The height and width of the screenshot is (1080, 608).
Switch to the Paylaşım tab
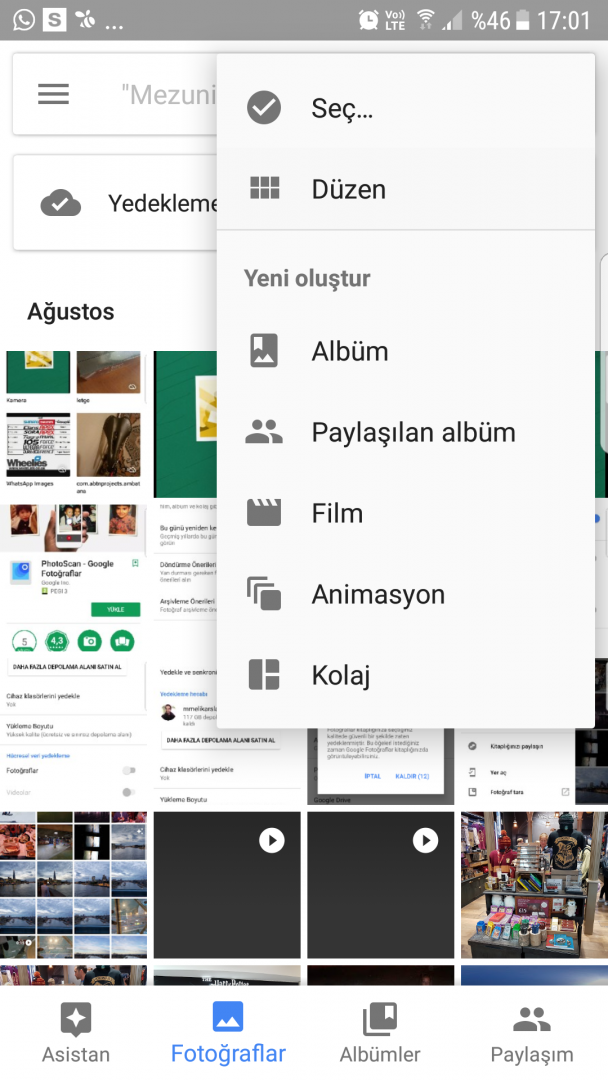(x=532, y=1035)
